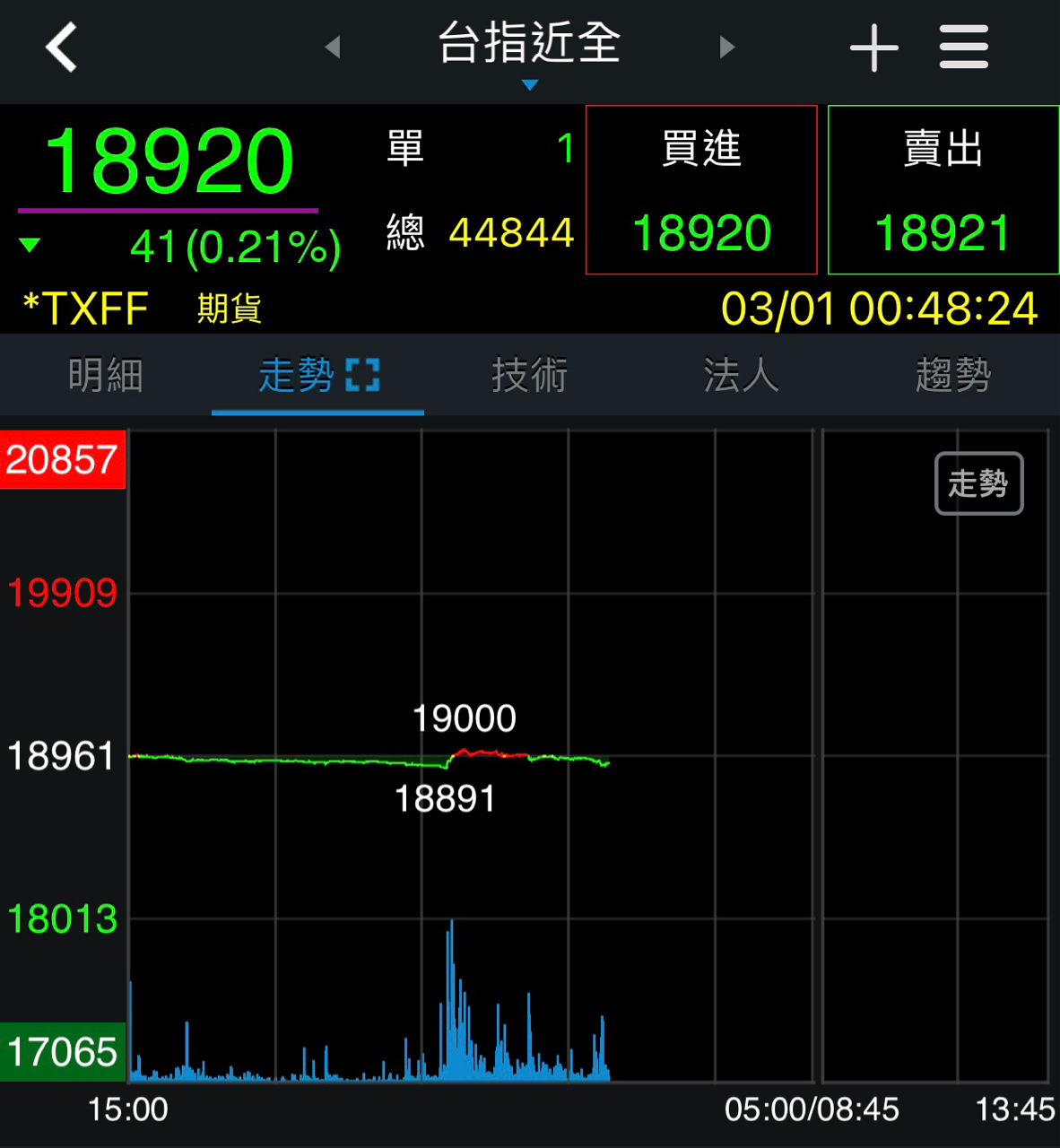
Task: Switch to the 法人 tab
Action: coord(740,376)
